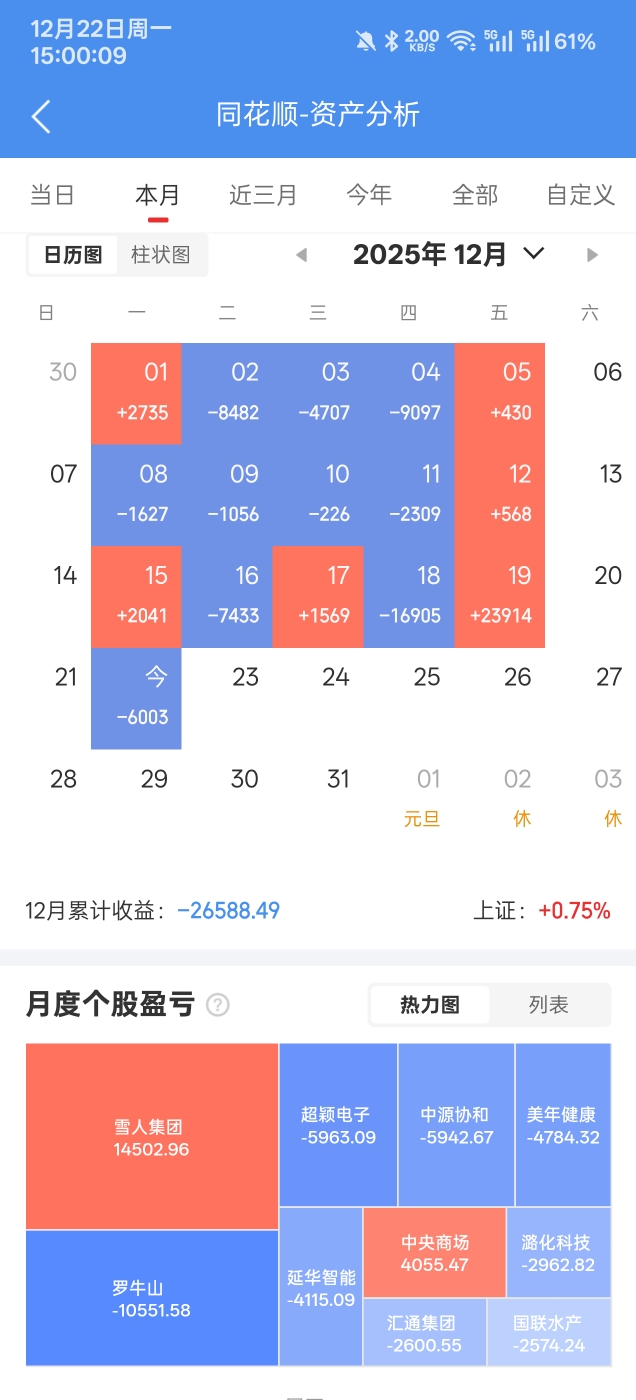Open the 雪人集团 heatmap tile
The height and width of the screenshot is (1400, 636).
151,1137
